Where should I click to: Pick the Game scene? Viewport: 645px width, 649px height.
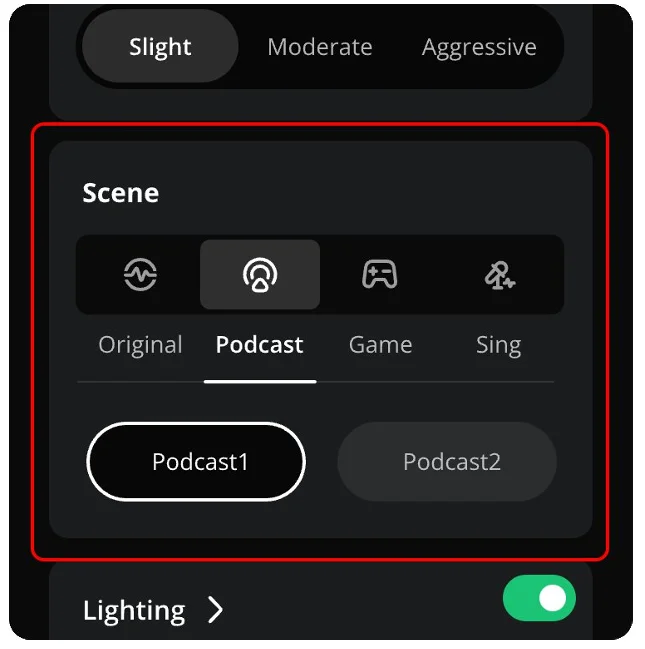pyautogui.click(x=380, y=275)
